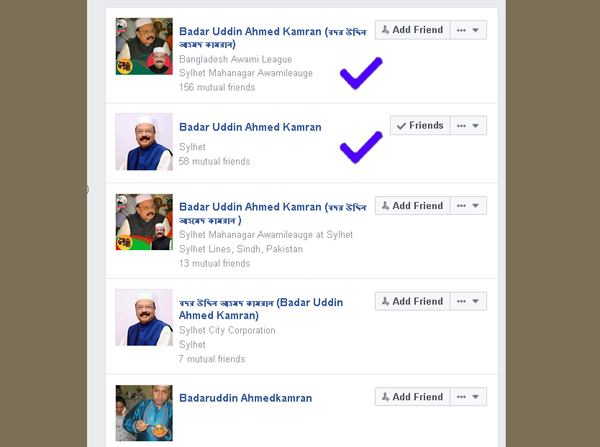This screenshot has width=600, height=447.
Task: Add Badaruddin Ahmedkamran as a friend
Action: 411,397
